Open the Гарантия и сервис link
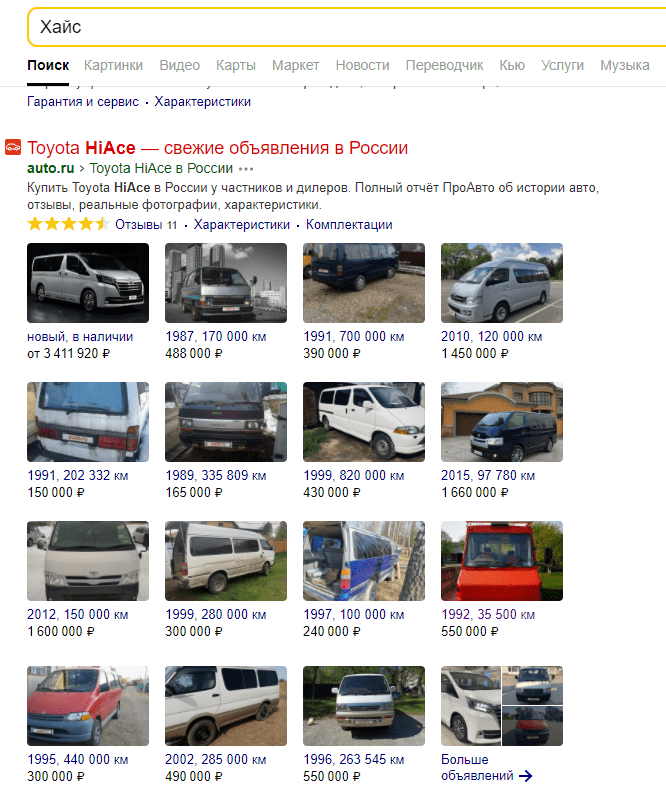Image resolution: width=666 pixels, height=809 pixels. click(83, 102)
